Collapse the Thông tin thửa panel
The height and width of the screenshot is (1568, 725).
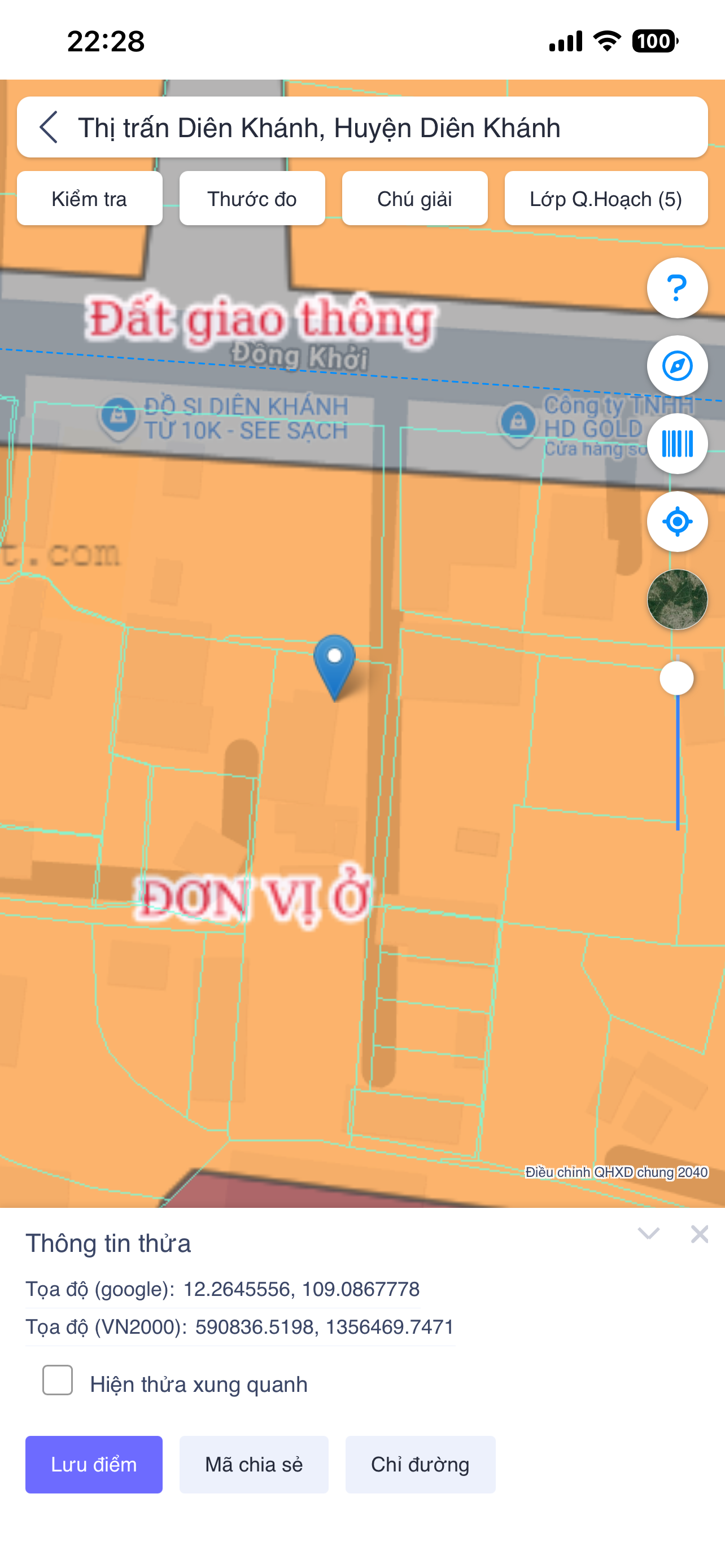[648, 1234]
